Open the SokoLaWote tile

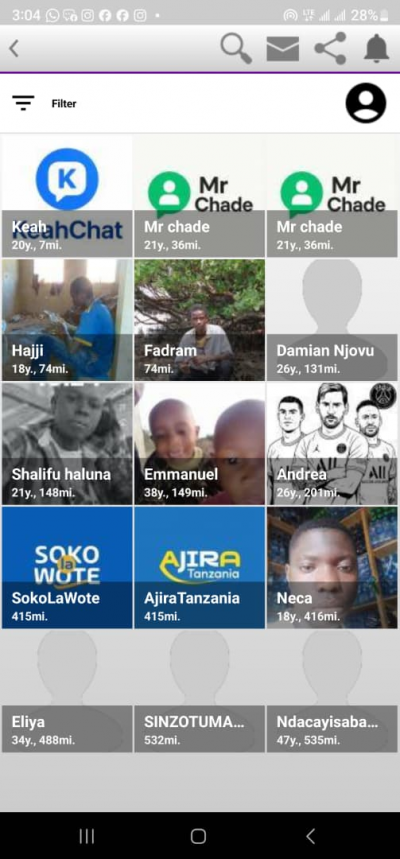[x=67, y=568]
